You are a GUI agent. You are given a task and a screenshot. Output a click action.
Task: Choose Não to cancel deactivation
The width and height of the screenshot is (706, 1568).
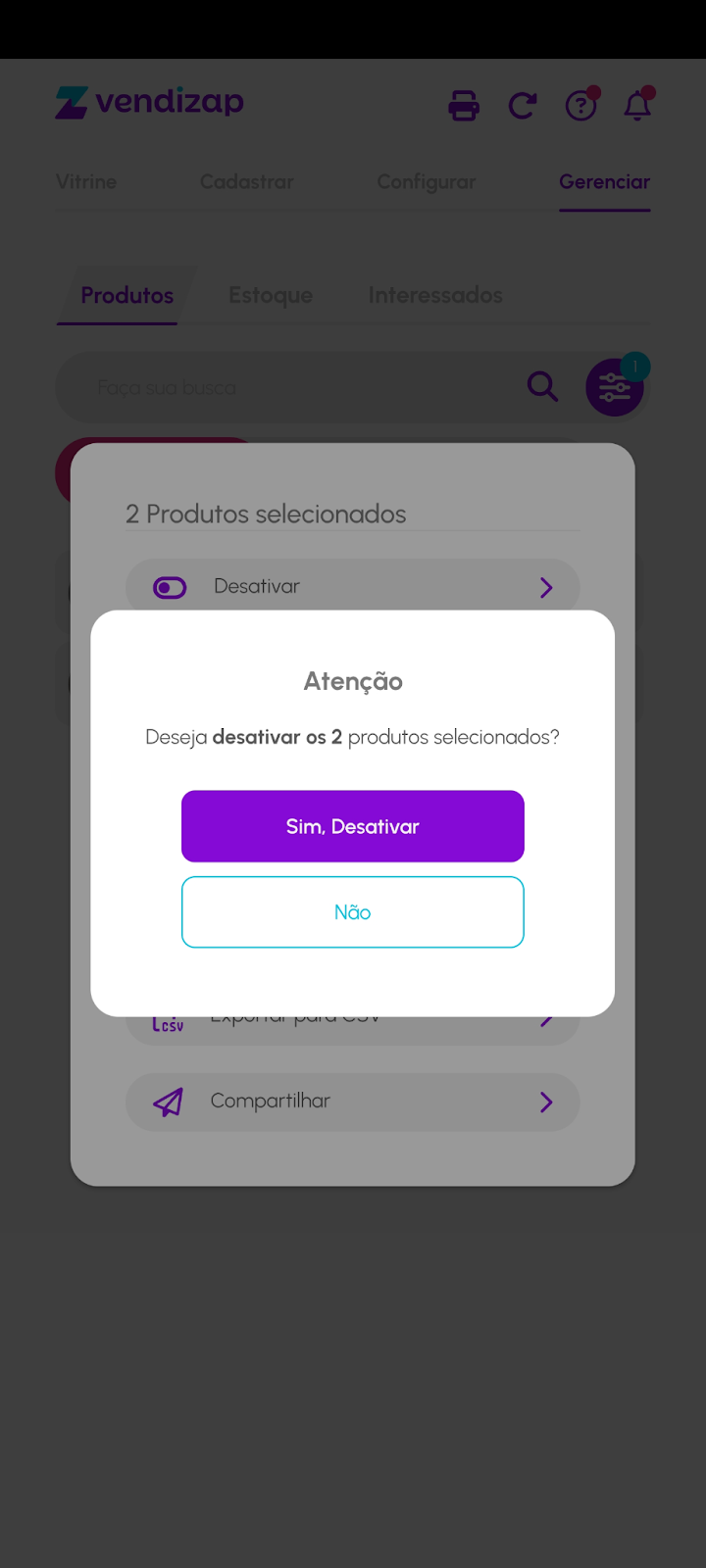coord(353,912)
